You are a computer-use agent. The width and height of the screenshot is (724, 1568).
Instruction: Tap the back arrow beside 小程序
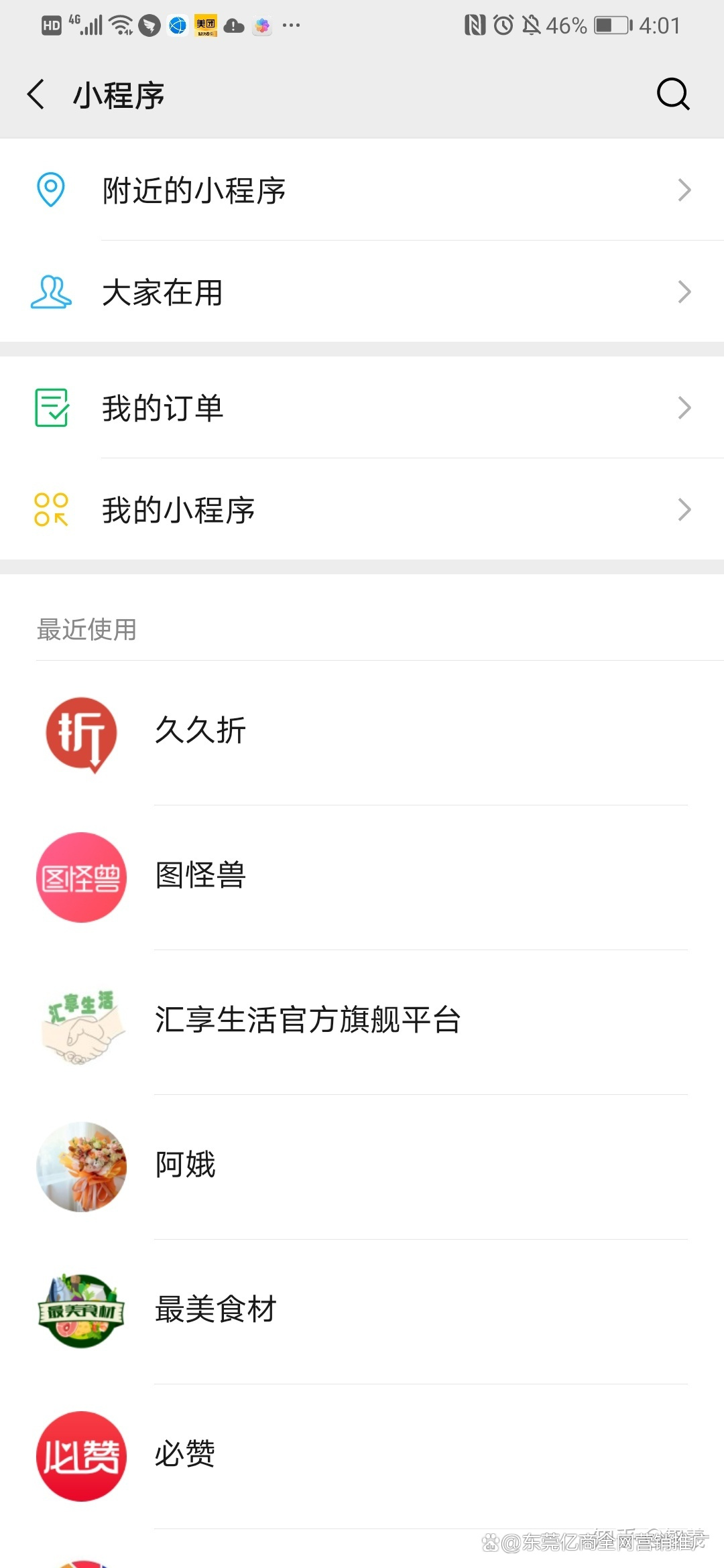[x=36, y=94]
